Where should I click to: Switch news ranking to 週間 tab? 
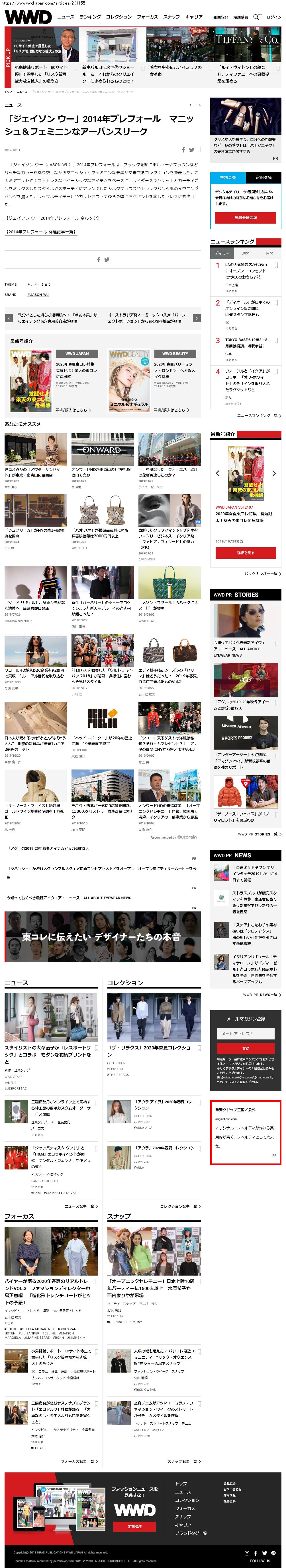pyautogui.click(x=246, y=253)
